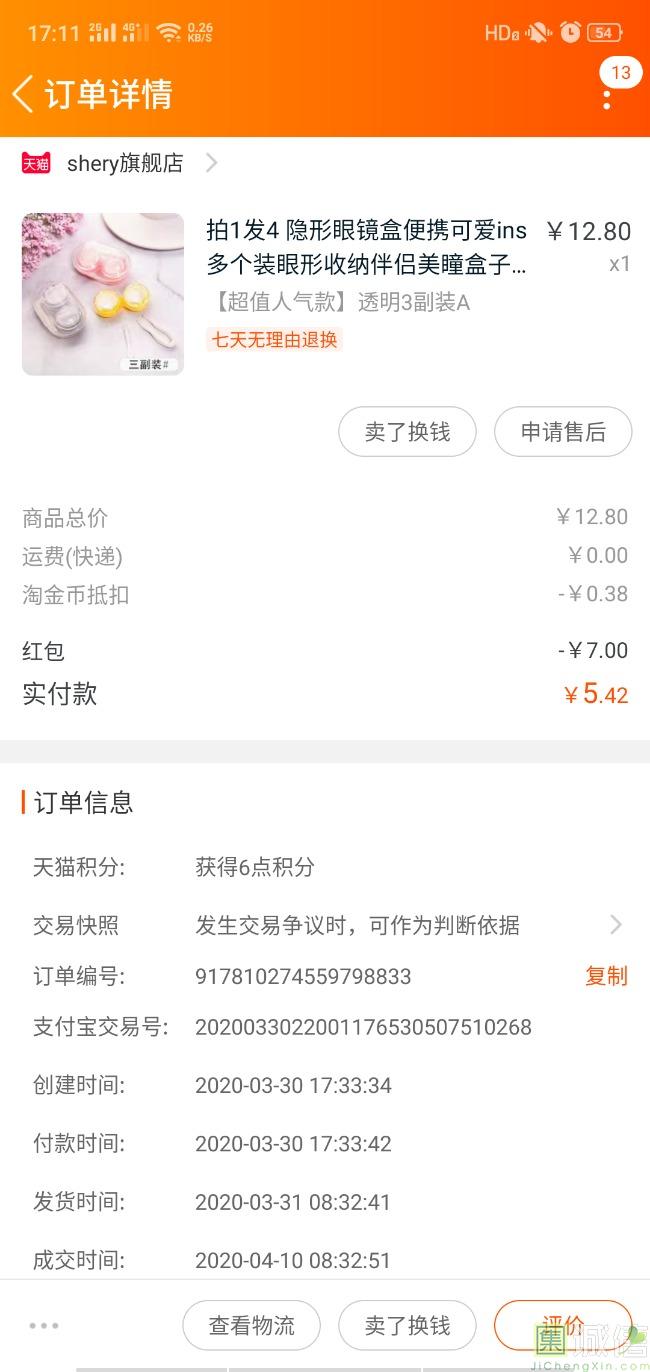
Task: Write a review with 评价
Action: coord(562,1325)
